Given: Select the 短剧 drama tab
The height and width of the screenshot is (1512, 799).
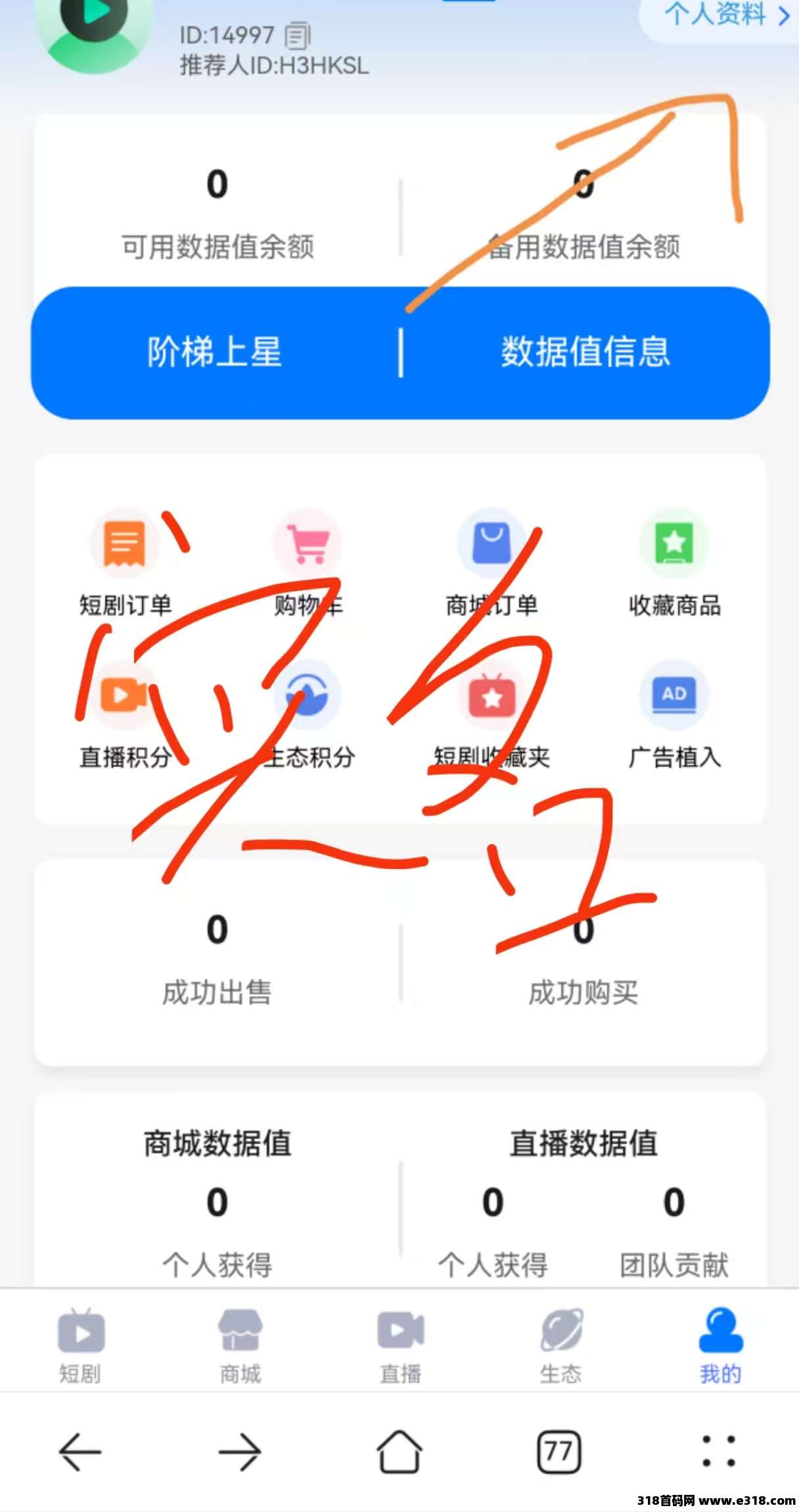Looking at the screenshot, I should 81,1344.
